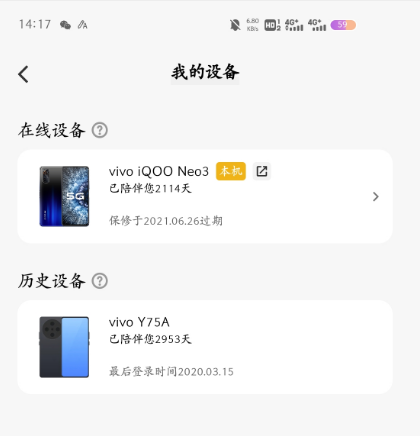The height and width of the screenshot is (436, 420).
Task: Go back from 我的设备 page
Action: click(x=23, y=74)
